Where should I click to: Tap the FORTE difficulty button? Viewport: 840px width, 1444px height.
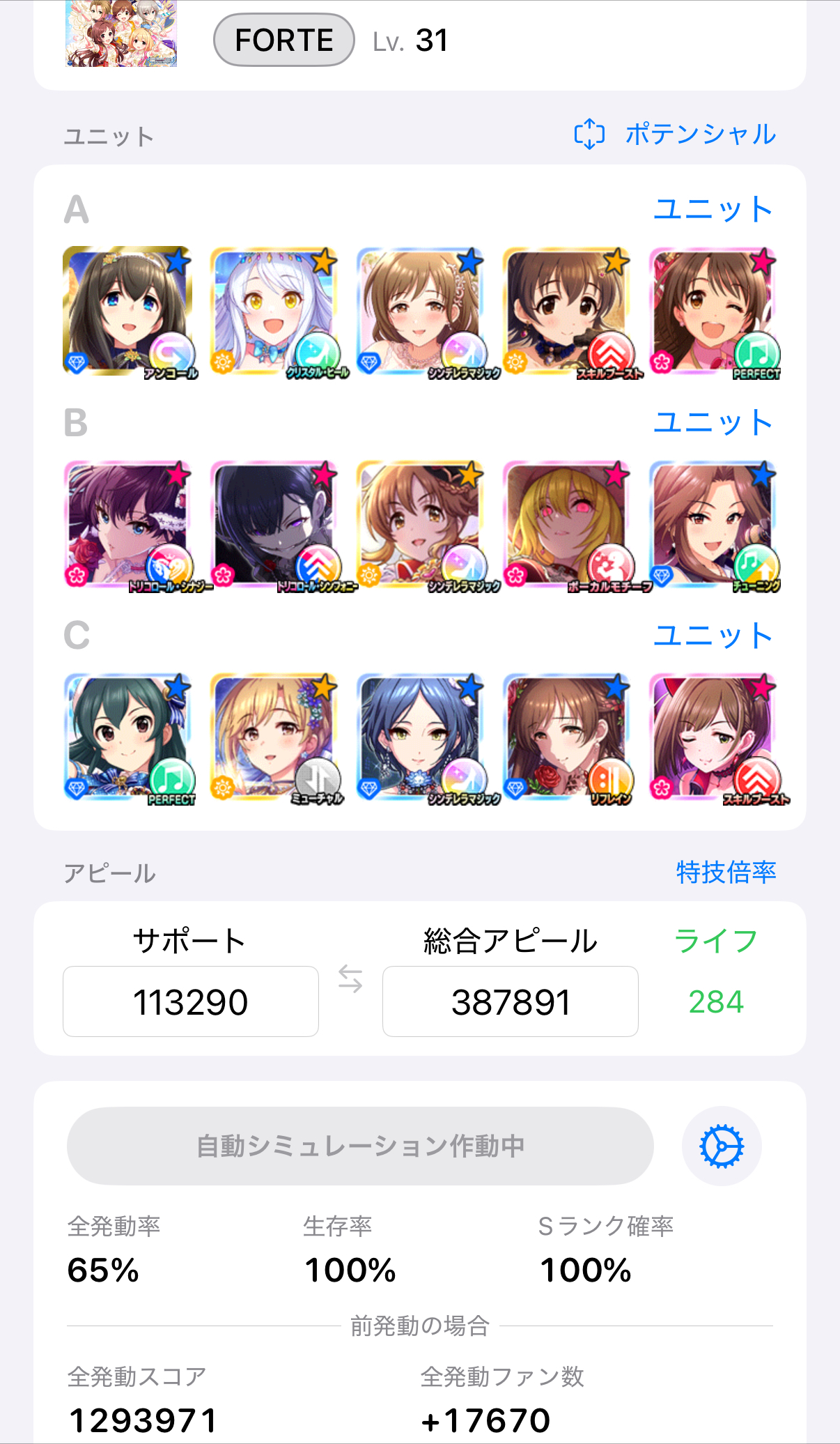point(283,40)
